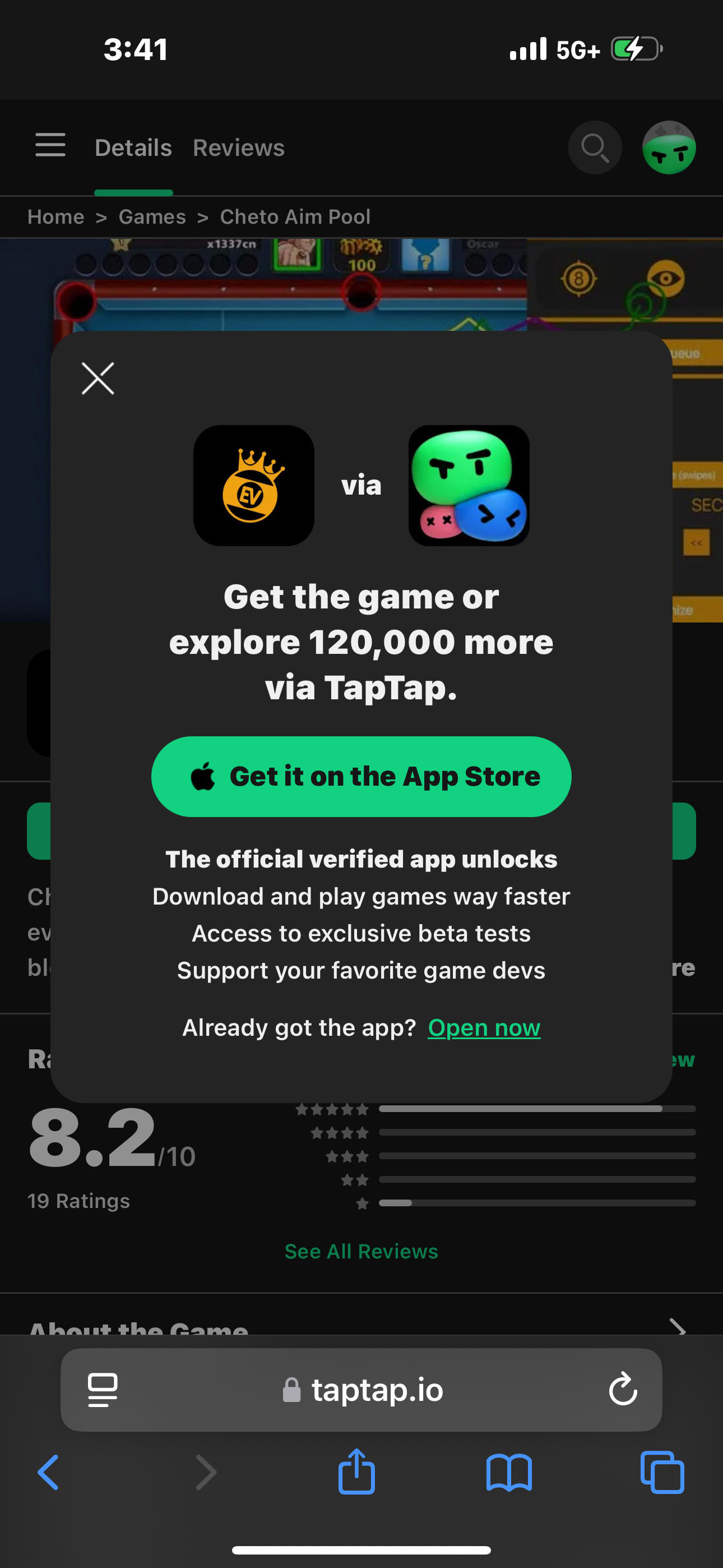This screenshot has height=1568, width=723.
Task: Open Games in the breadcrumb
Action: [152, 216]
